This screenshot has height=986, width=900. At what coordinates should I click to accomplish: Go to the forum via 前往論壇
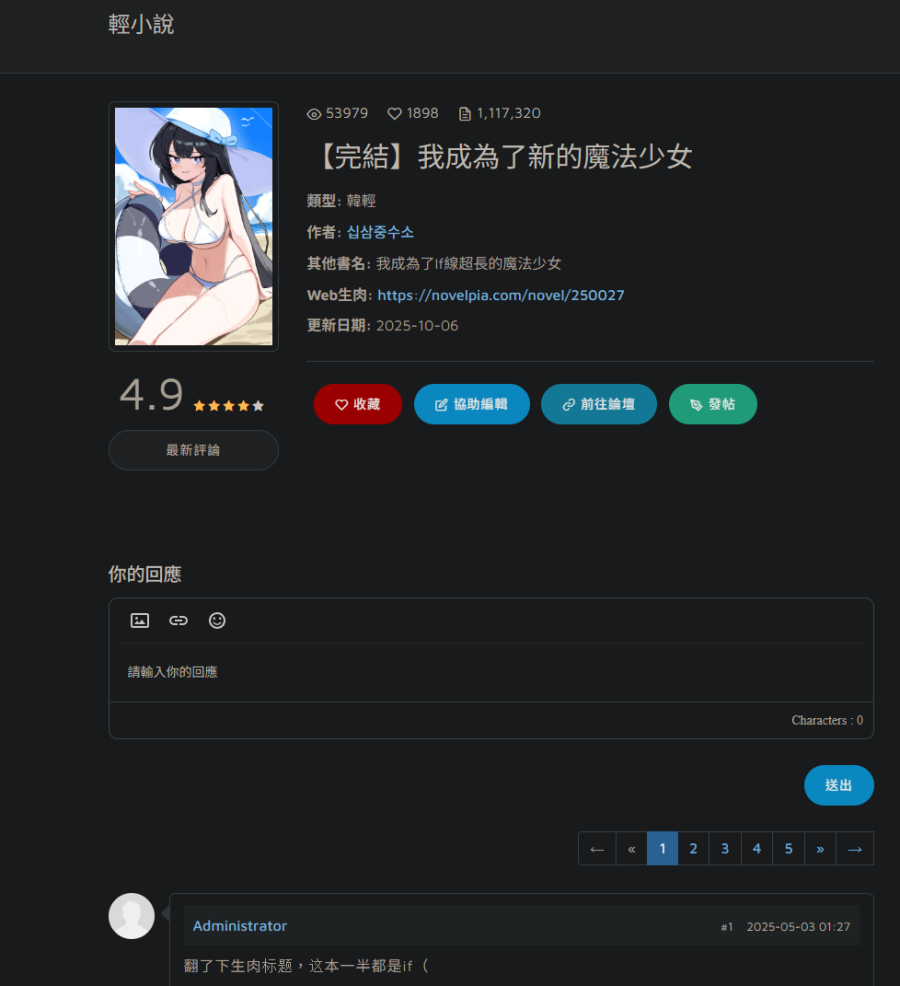tap(598, 404)
